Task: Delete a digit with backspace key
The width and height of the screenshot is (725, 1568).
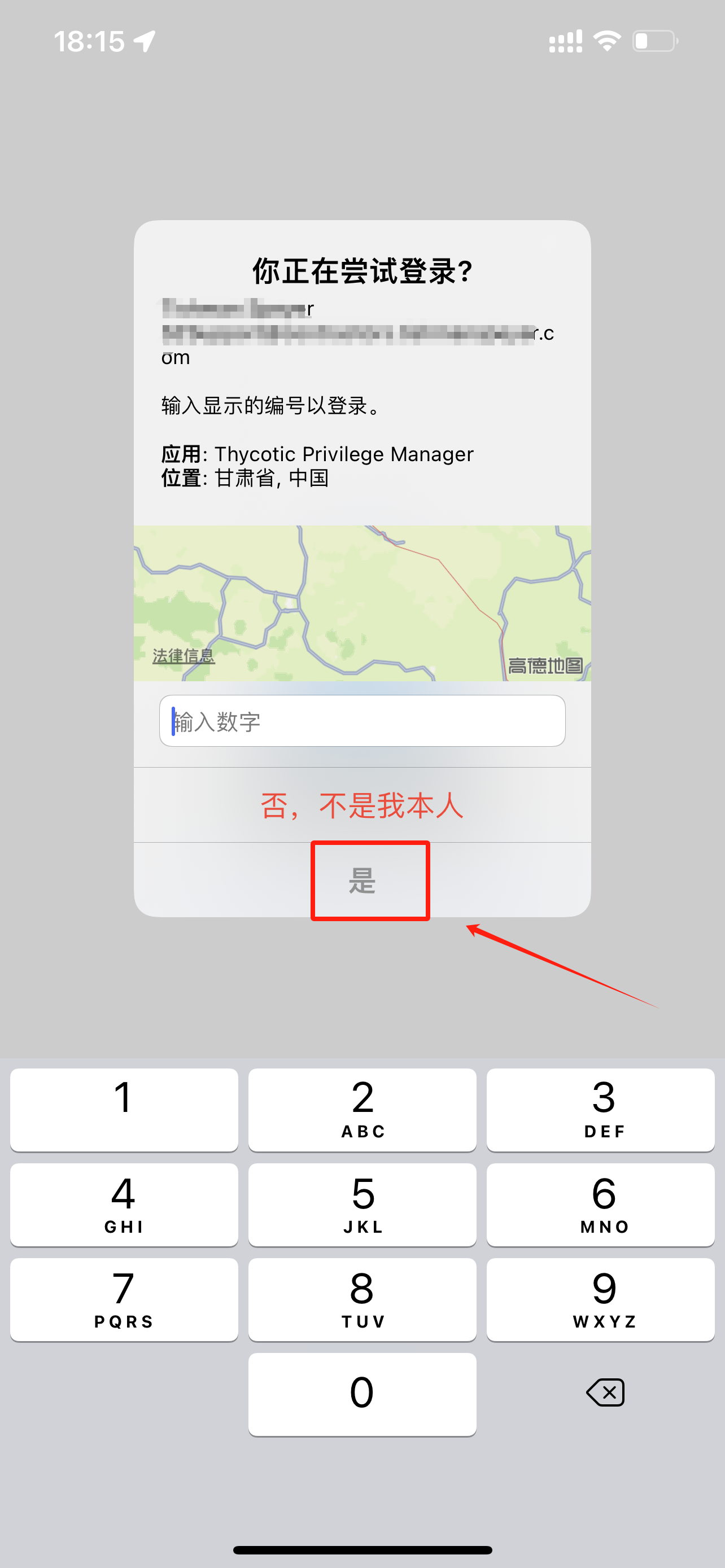Action: coord(605,1392)
